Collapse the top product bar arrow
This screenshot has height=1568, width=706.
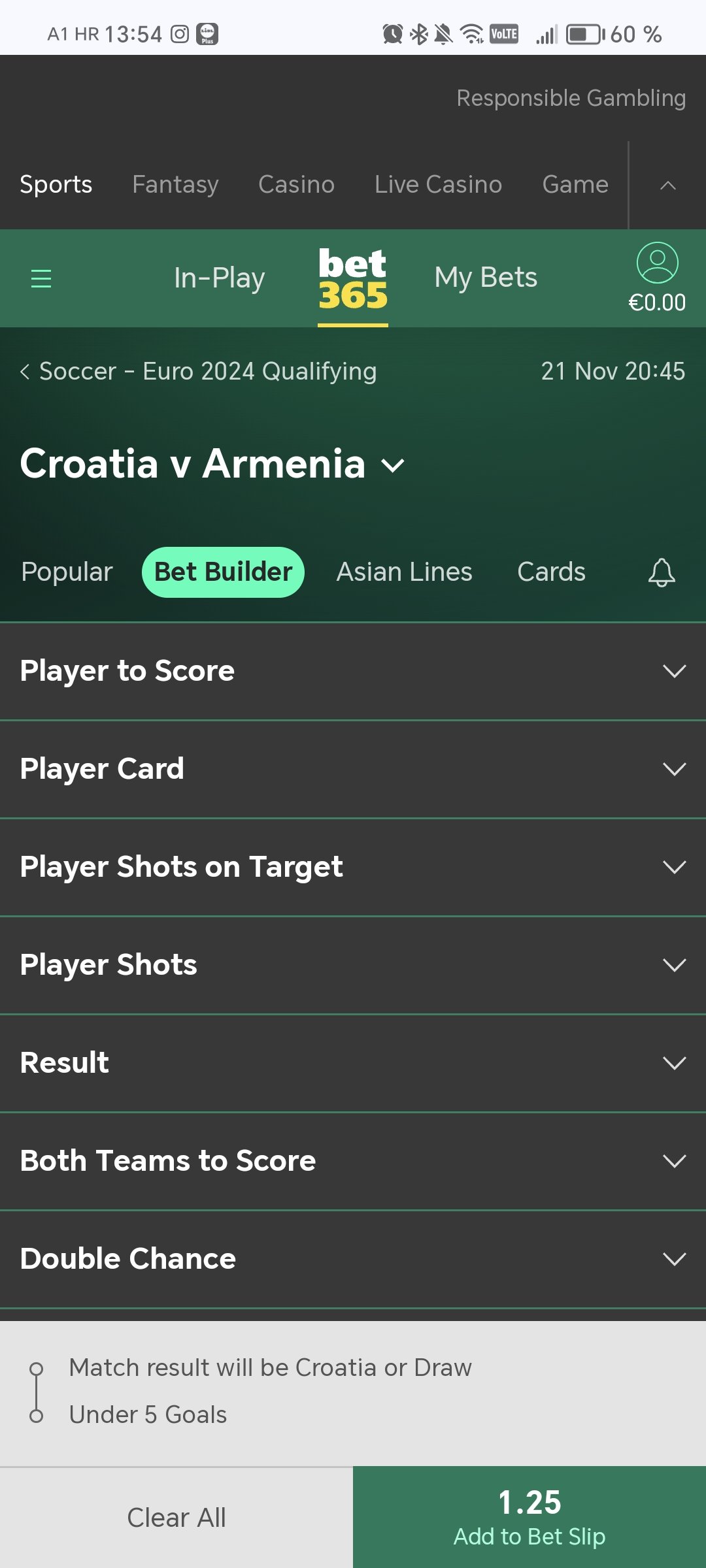pyautogui.click(x=667, y=186)
